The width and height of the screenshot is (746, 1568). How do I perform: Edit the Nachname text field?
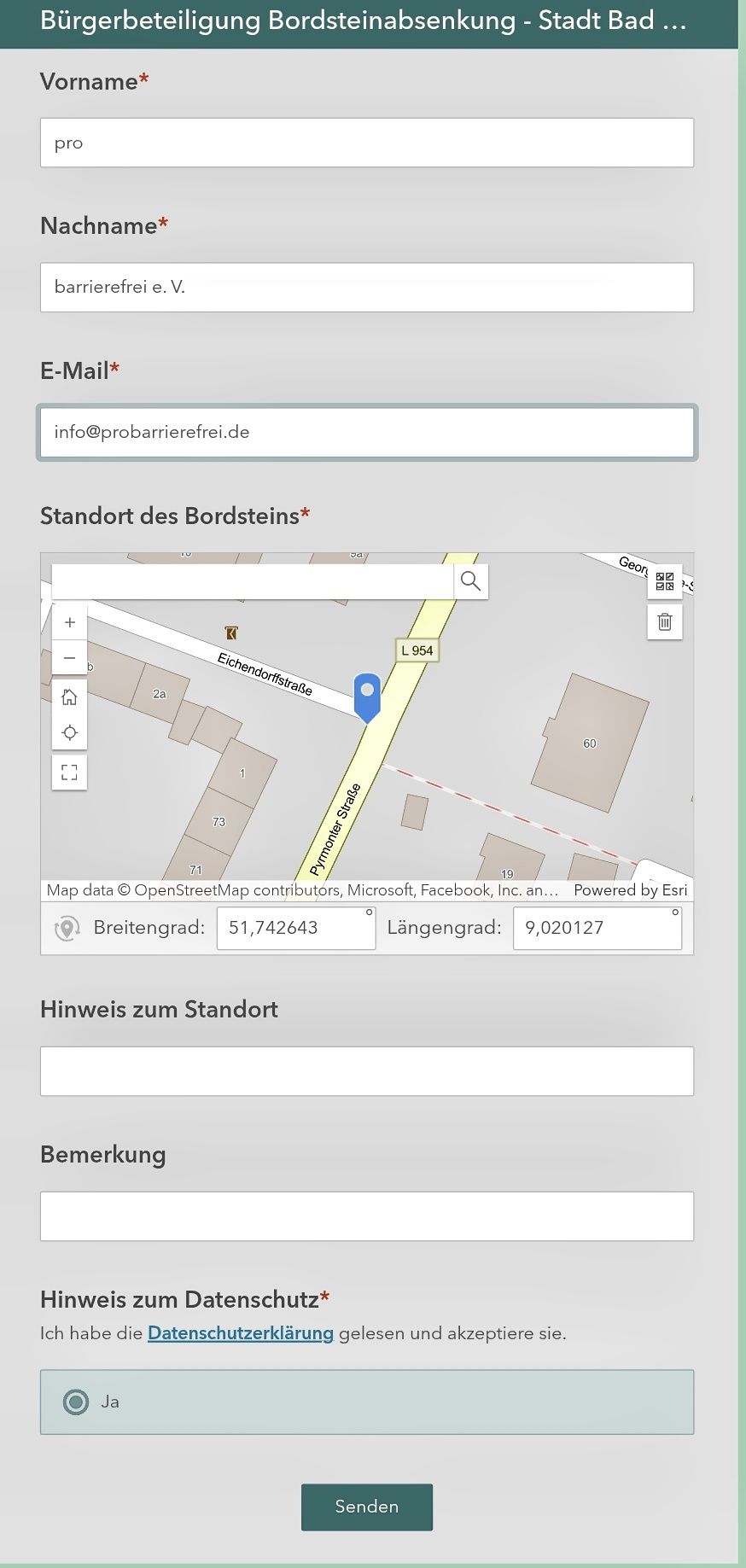366,287
